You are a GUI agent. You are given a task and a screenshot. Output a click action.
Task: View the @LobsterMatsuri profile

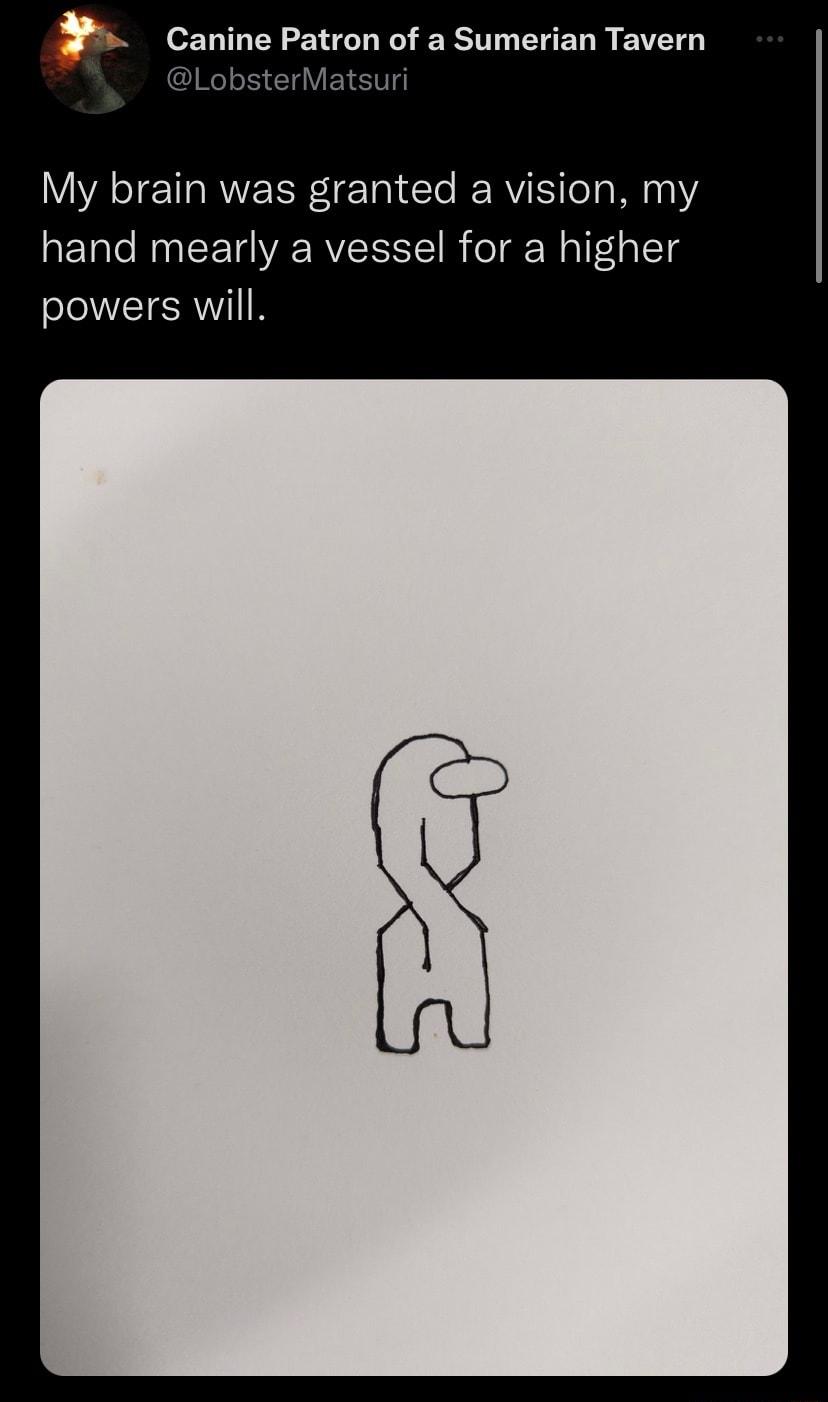(287, 80)
